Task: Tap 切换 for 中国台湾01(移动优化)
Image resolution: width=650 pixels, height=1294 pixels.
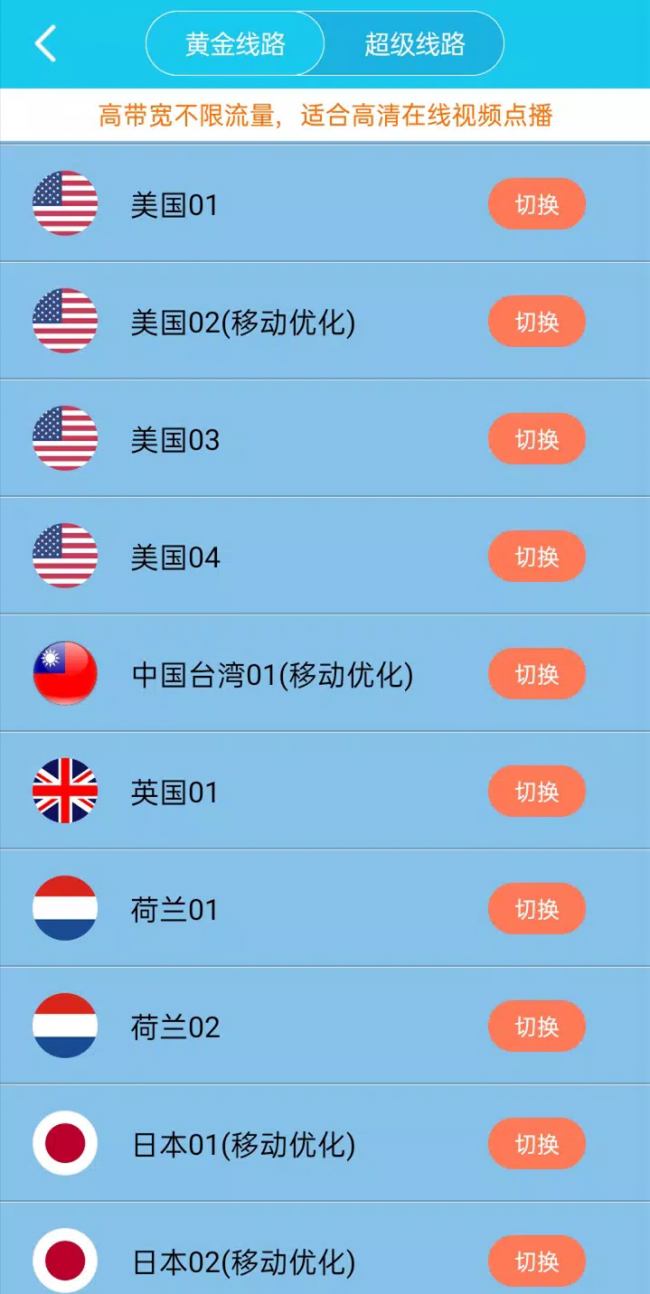Action: (537, 674)
